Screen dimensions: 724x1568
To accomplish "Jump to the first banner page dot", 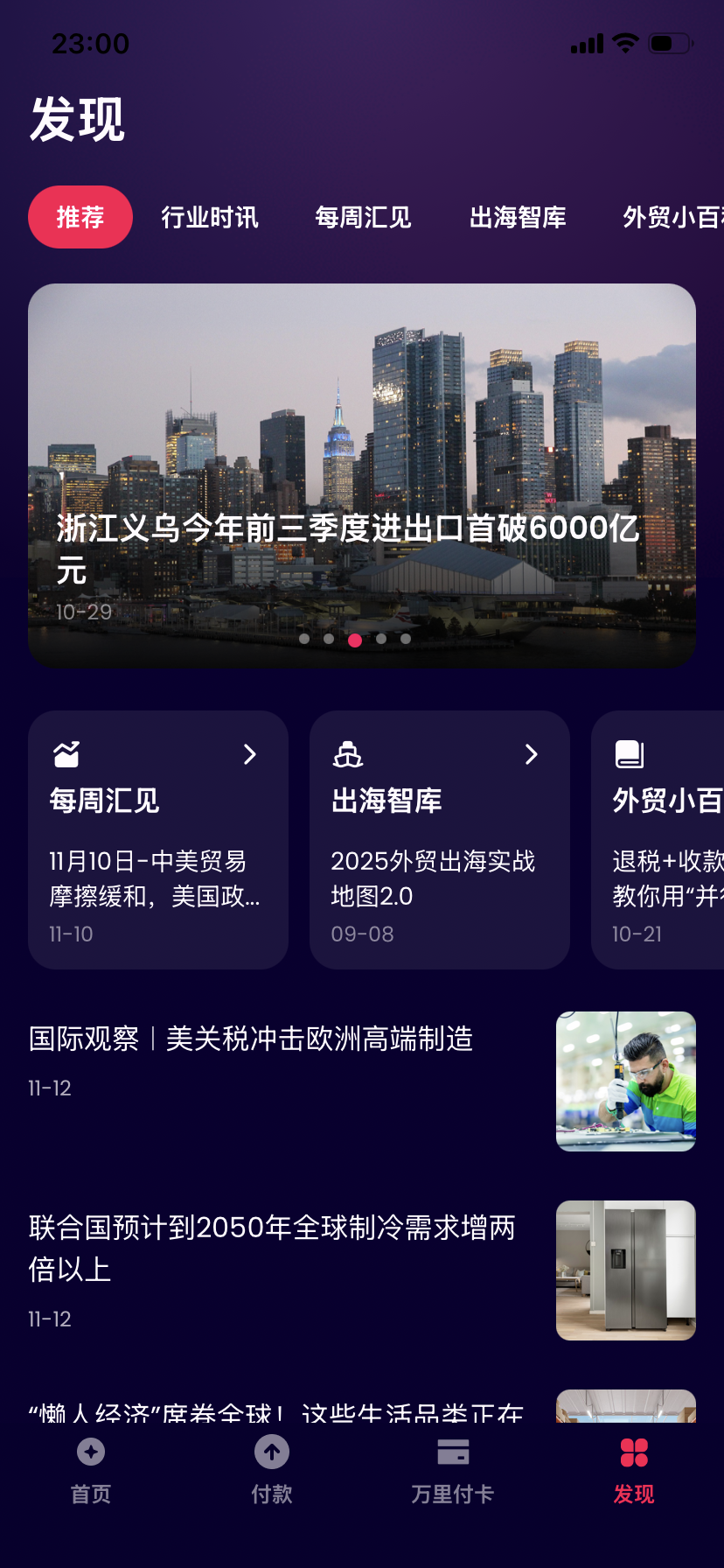I will (304, 639).
